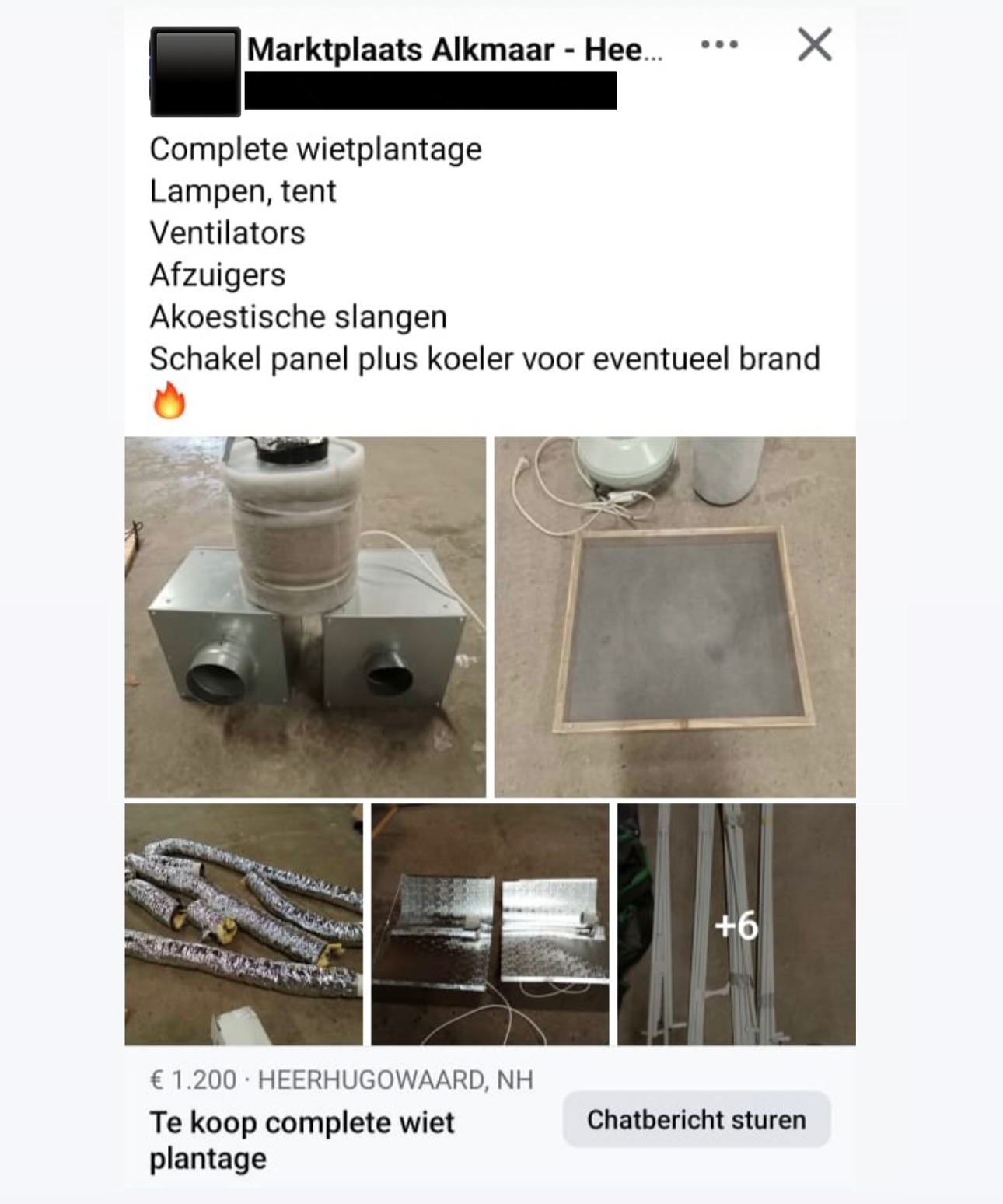Open the three-dot post options menu

(x=719, y=45)
